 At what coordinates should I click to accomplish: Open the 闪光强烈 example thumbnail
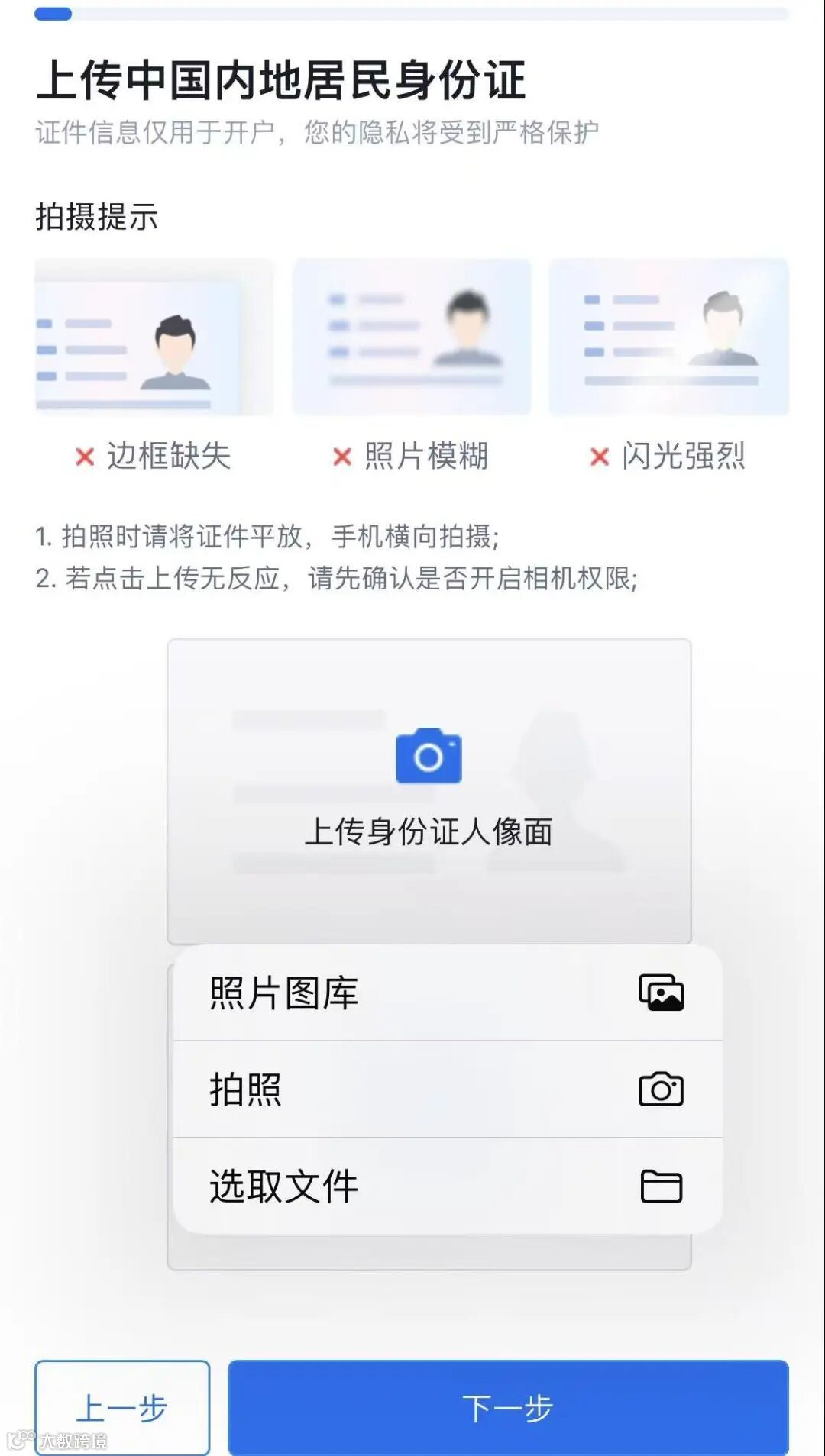(x=668, y=336)
